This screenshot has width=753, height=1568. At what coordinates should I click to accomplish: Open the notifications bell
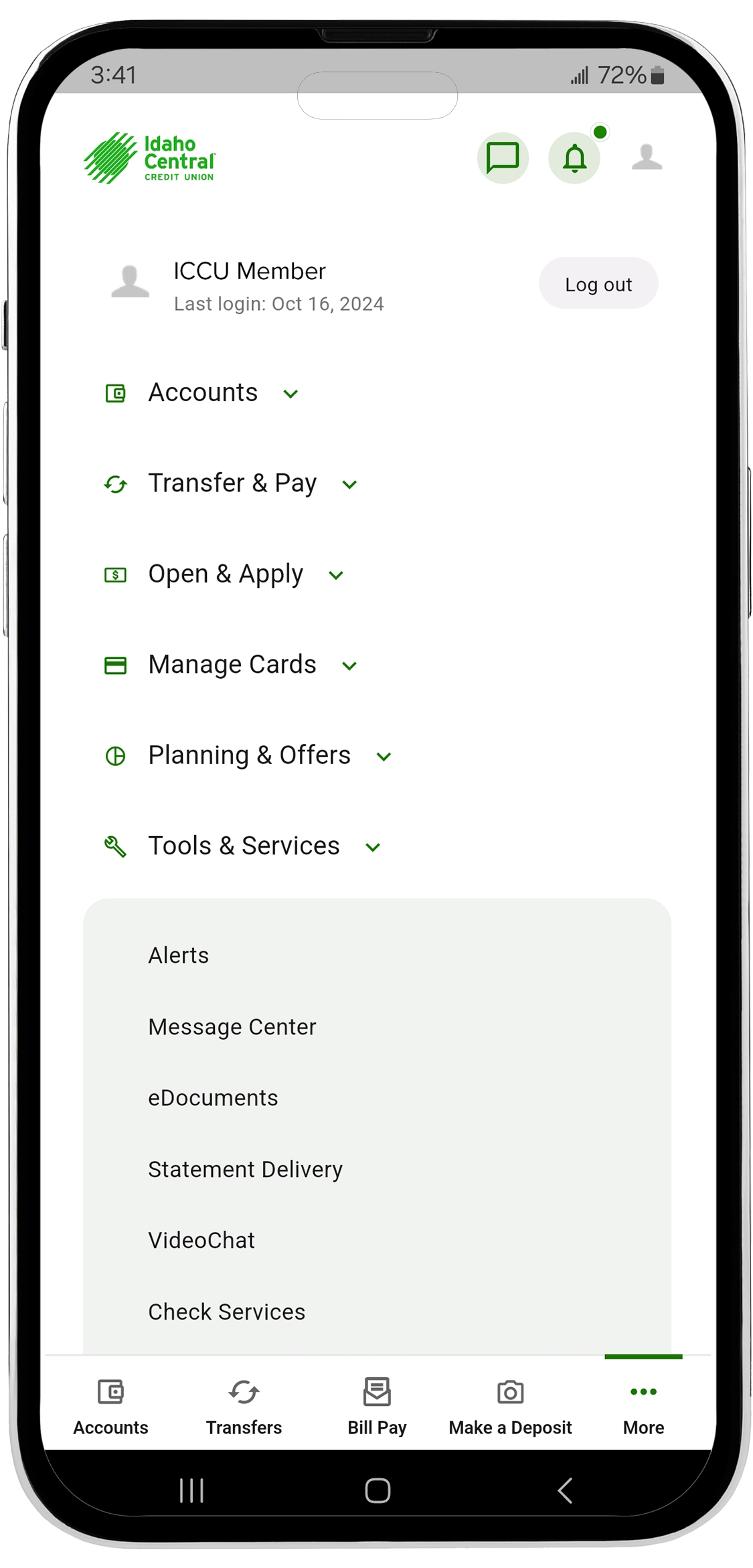tap(574, 158)
